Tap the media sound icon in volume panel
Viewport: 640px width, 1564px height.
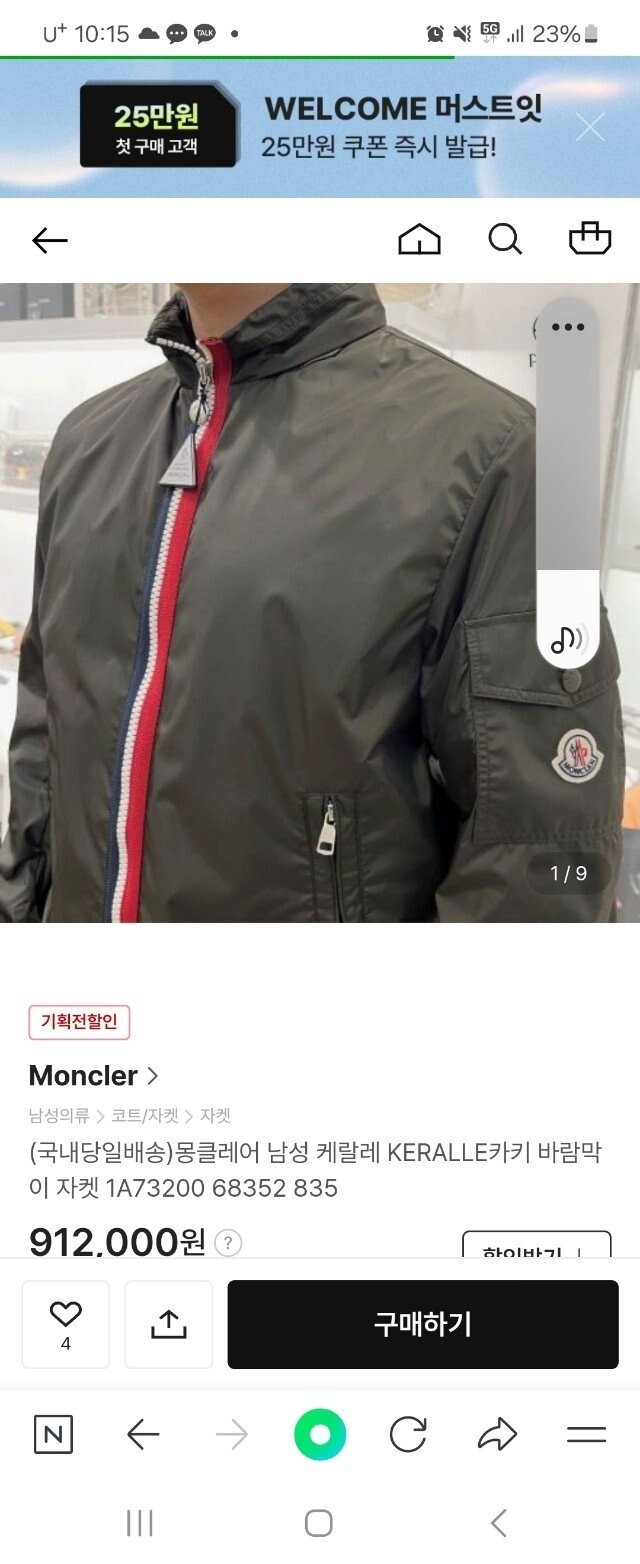[568, 637]
